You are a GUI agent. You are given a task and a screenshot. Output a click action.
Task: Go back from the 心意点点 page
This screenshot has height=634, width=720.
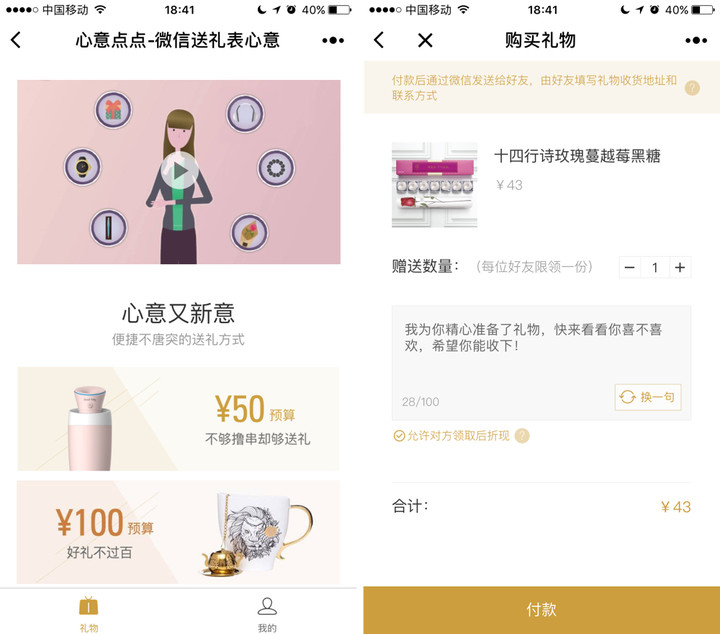(x=16, y=41)
